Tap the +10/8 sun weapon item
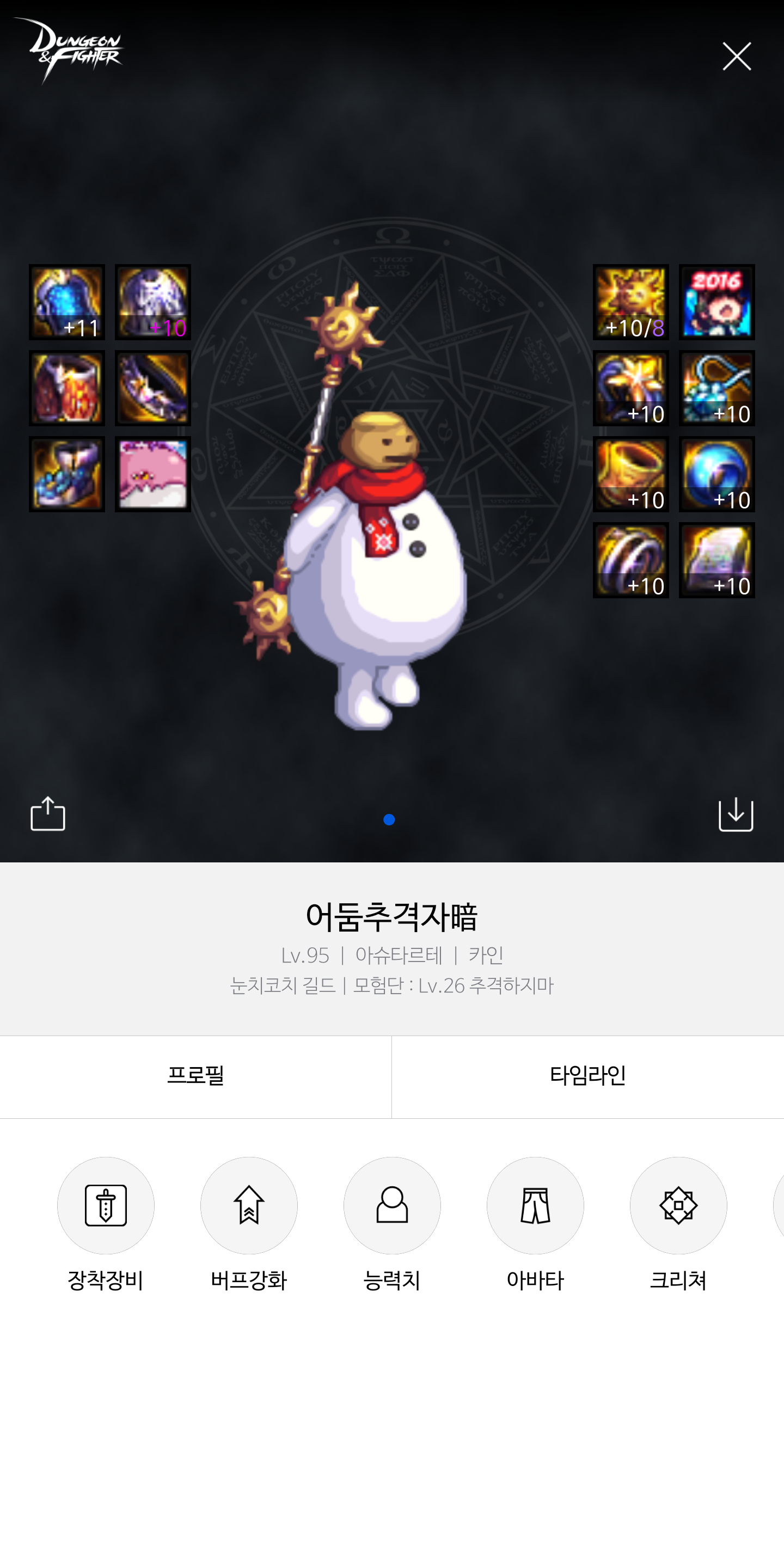This screenshot has height=1568, width=784. [x=630, y=302]
